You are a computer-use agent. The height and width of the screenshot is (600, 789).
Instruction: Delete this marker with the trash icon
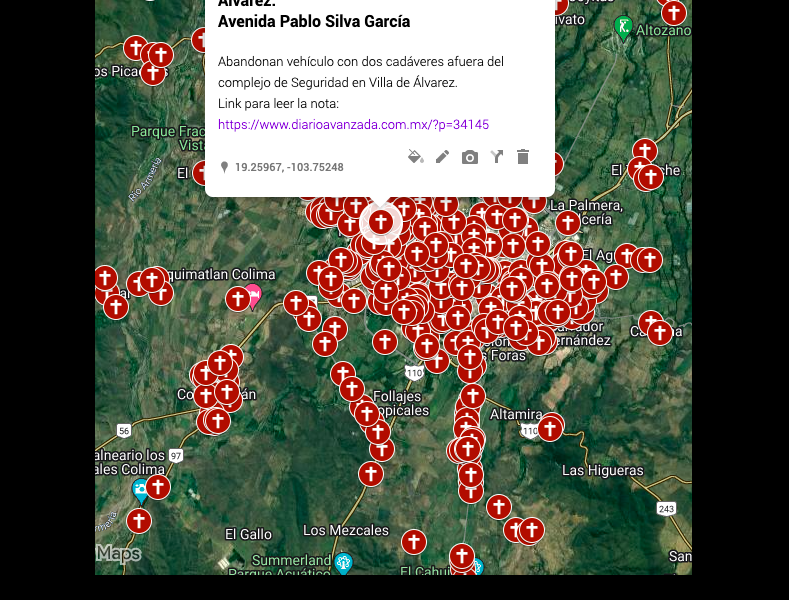click(522, 157)
